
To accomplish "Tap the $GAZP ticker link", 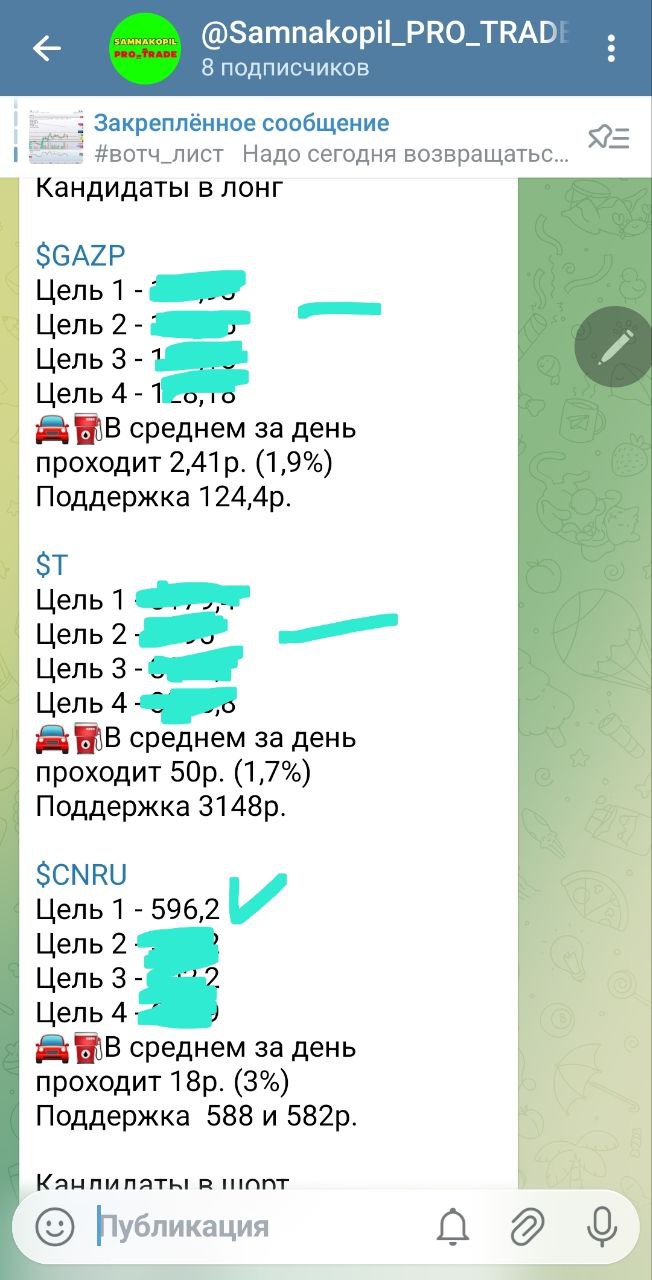I will (80, 256).
